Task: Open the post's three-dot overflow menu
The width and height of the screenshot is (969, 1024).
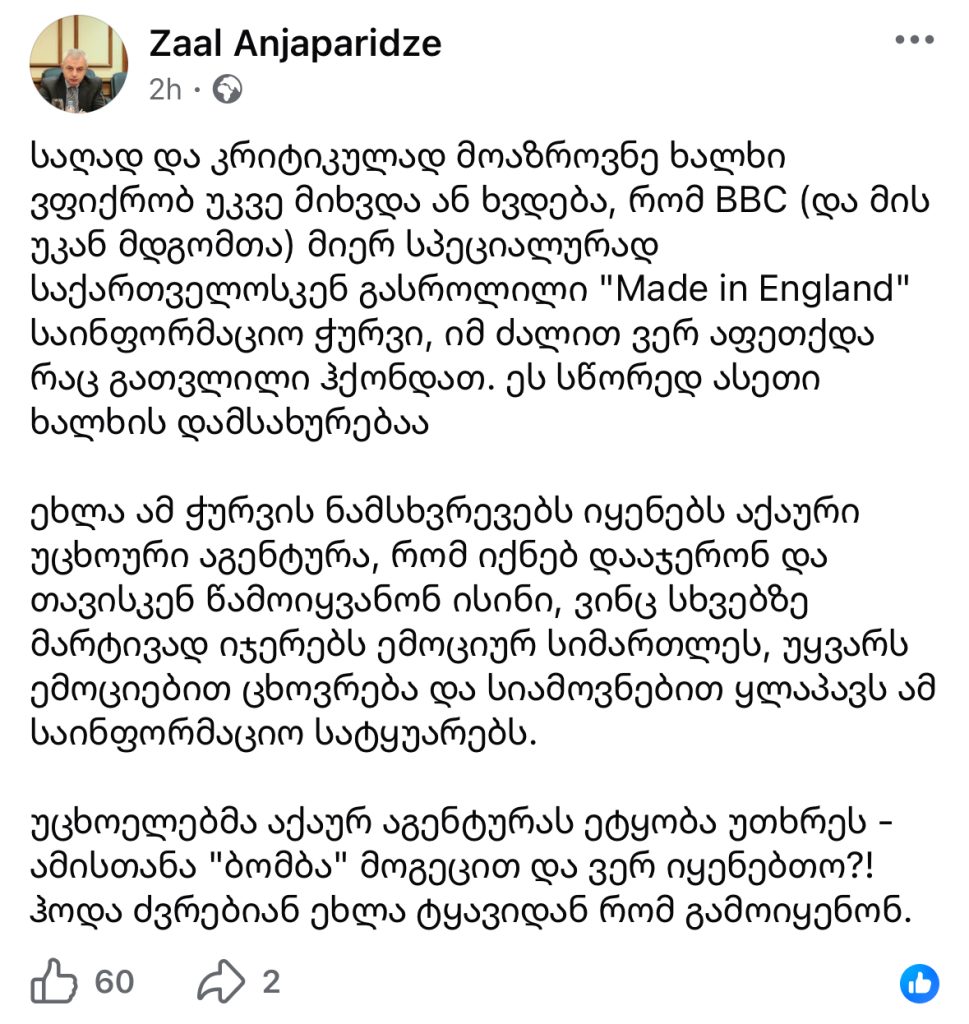Action: tap(913, 41)
